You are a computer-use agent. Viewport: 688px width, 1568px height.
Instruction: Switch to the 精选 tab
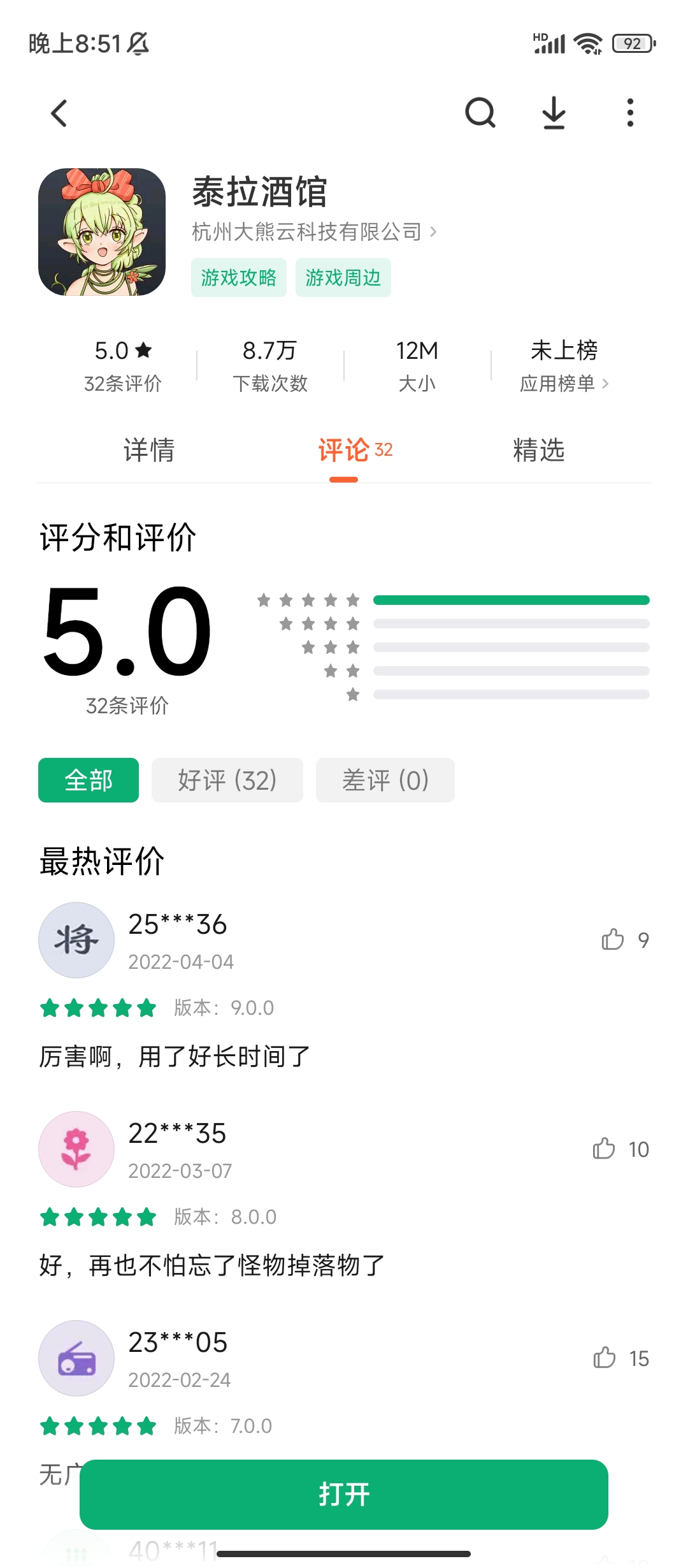pyautogui.click(x=538, y=450)
